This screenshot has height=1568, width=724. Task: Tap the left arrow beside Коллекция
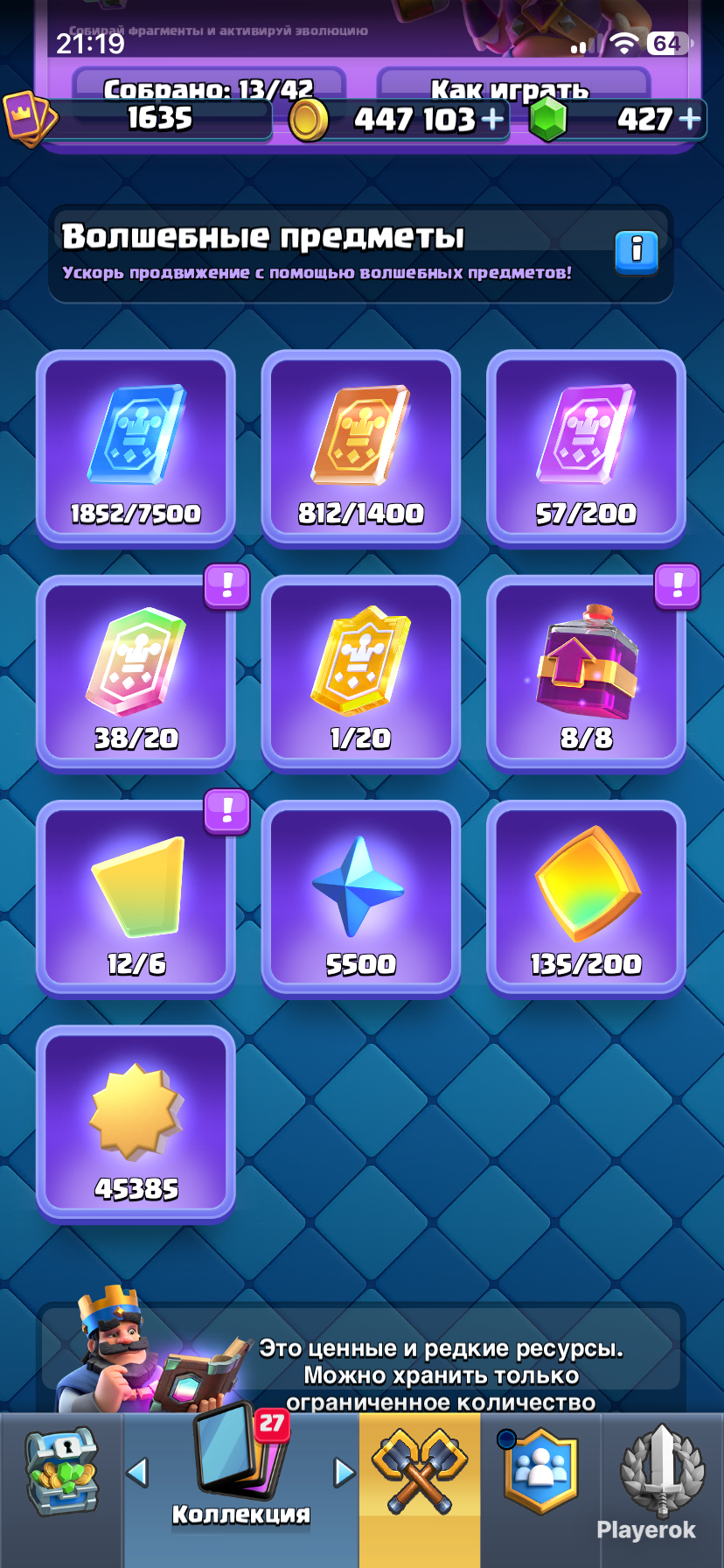[137, 1473]
